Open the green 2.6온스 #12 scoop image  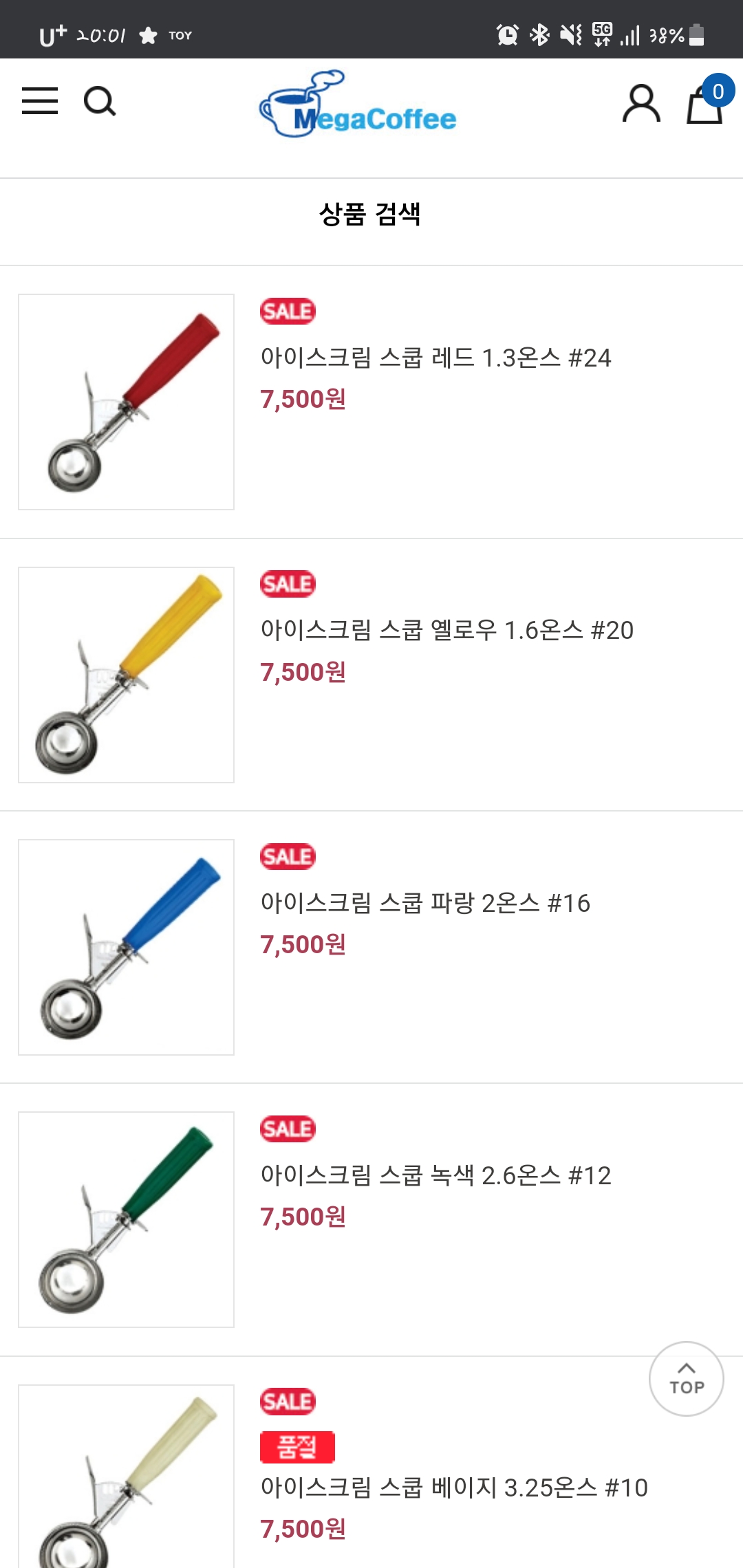point(126,1219)
